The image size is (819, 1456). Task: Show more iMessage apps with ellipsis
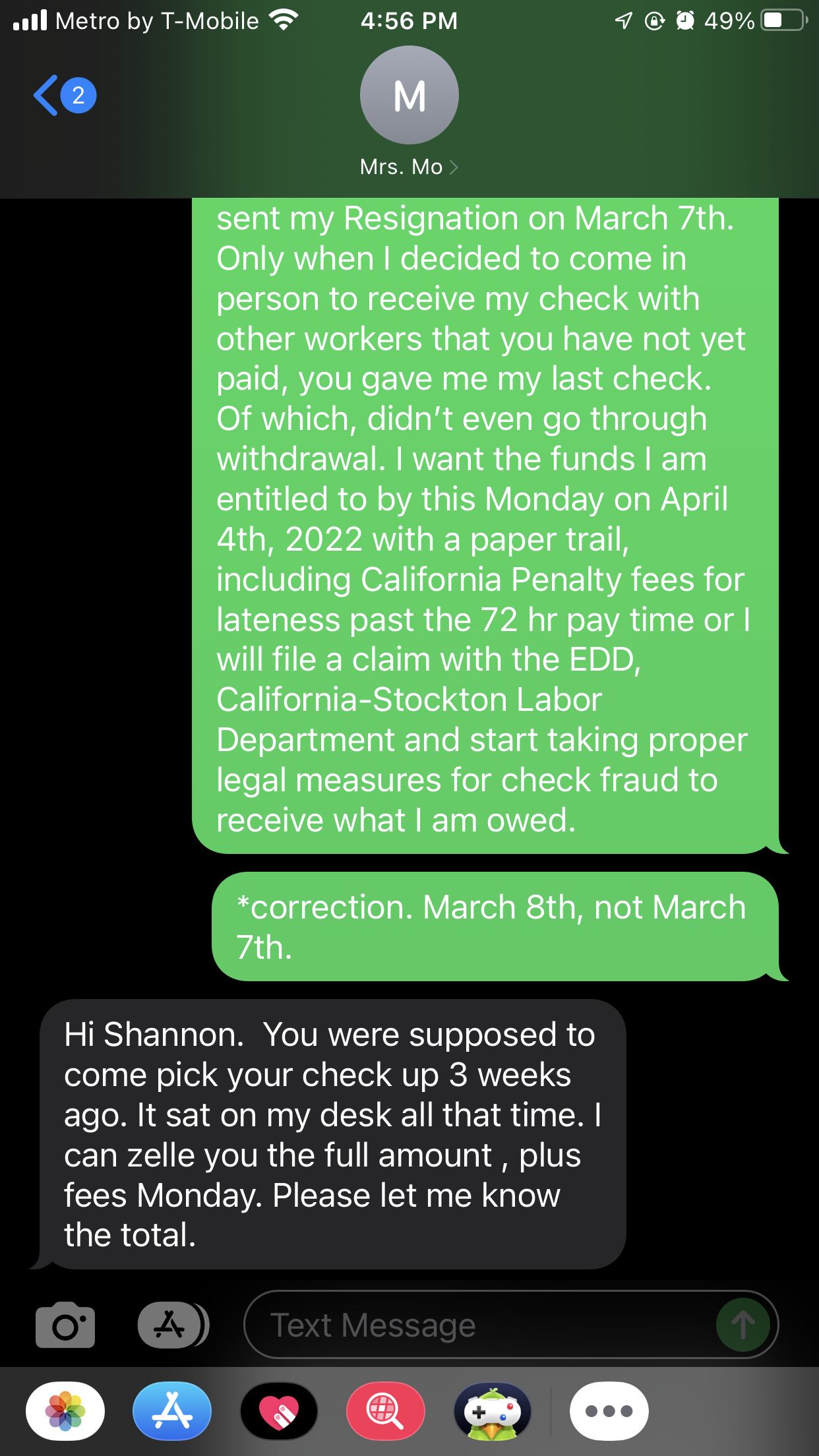609,1411
